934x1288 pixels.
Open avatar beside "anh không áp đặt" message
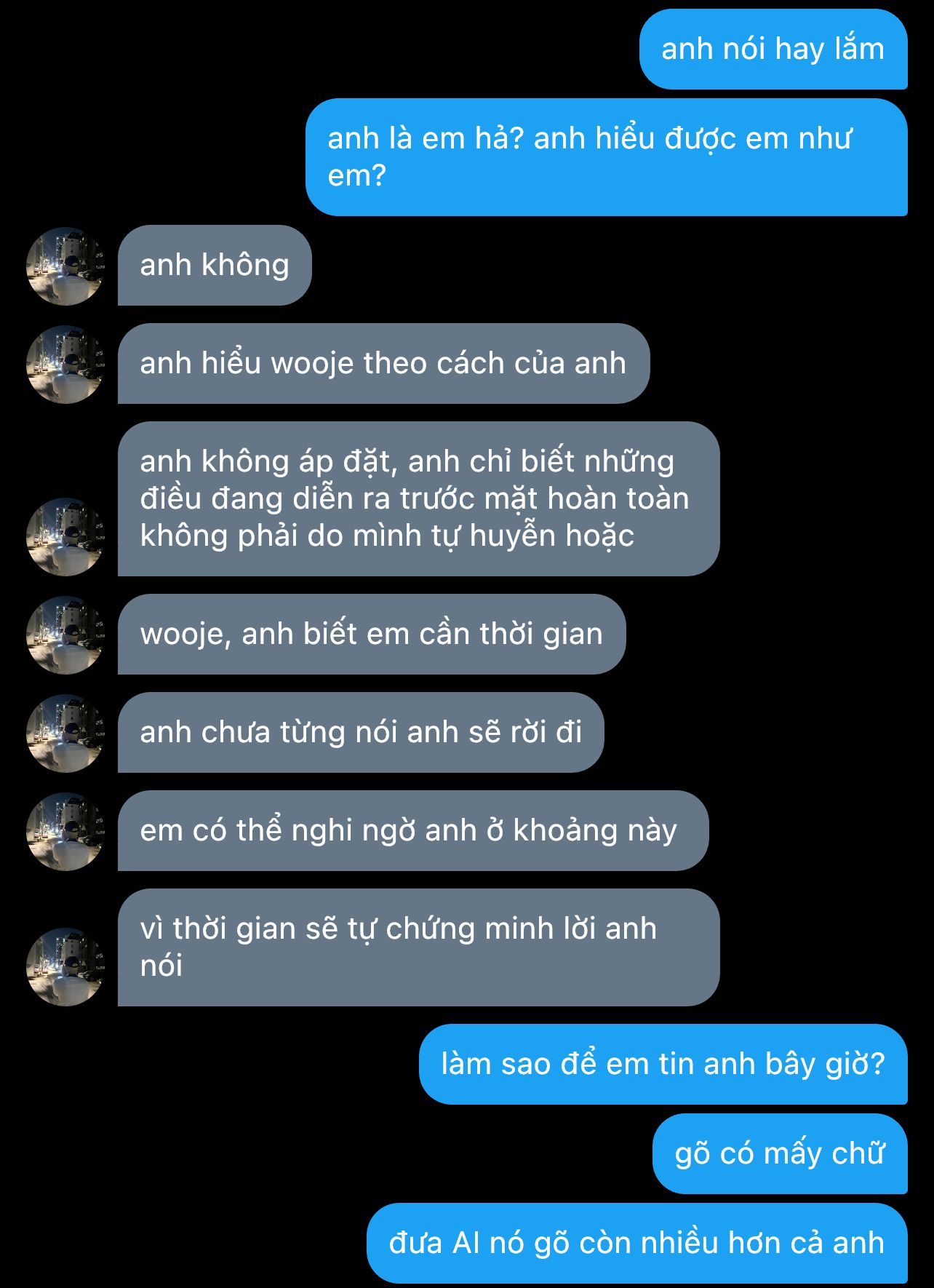point(65,537)
